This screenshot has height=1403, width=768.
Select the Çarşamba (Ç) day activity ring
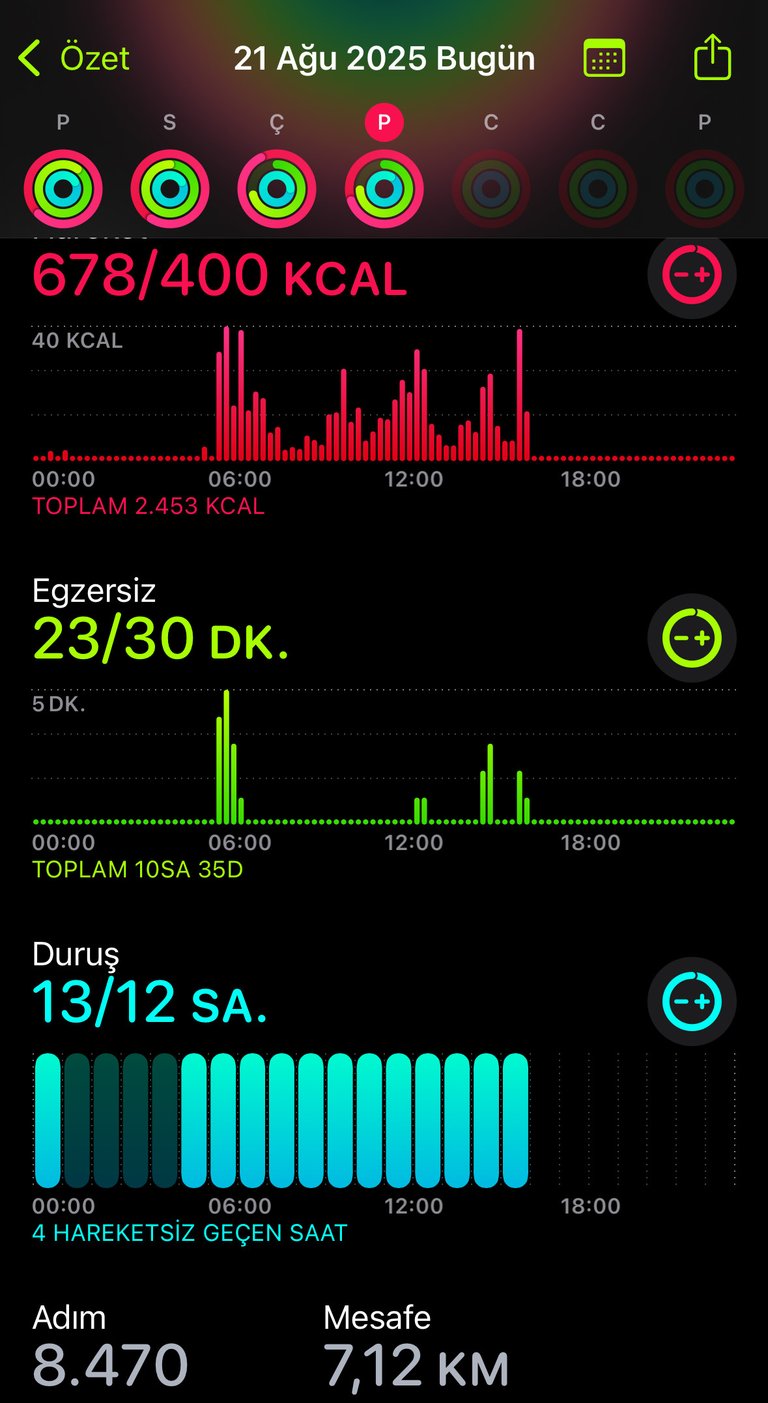click(x=277, y=189)
